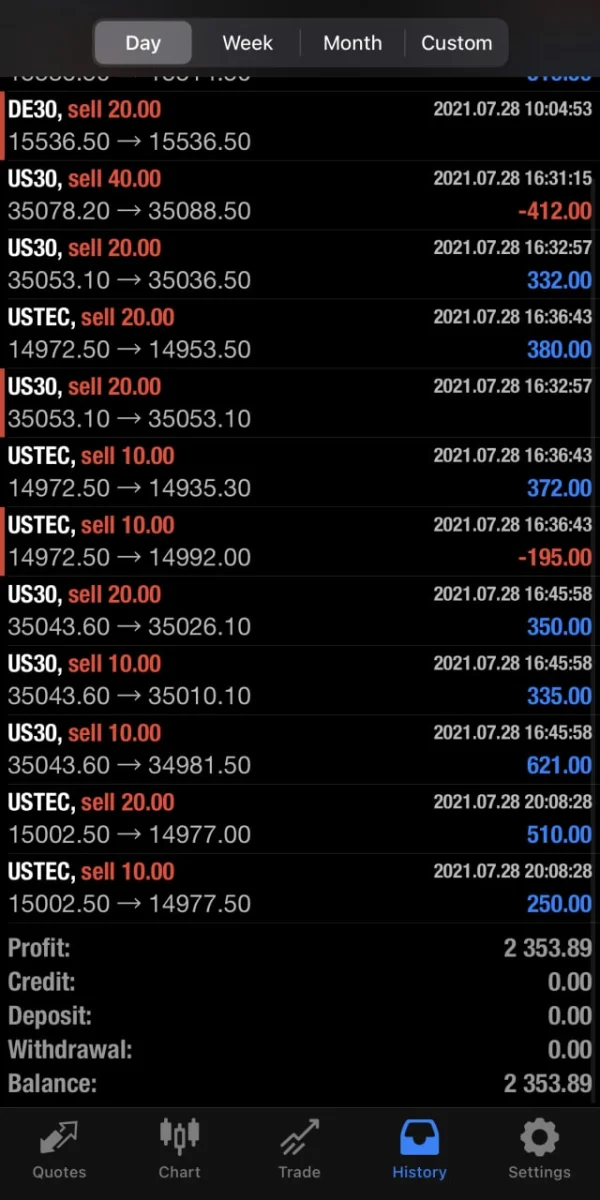This screenshot has width=600, height=1200.
Task: Open the USTEC trade with 250.00 profit
Action: pyautogui.click(x=300, y=887)
